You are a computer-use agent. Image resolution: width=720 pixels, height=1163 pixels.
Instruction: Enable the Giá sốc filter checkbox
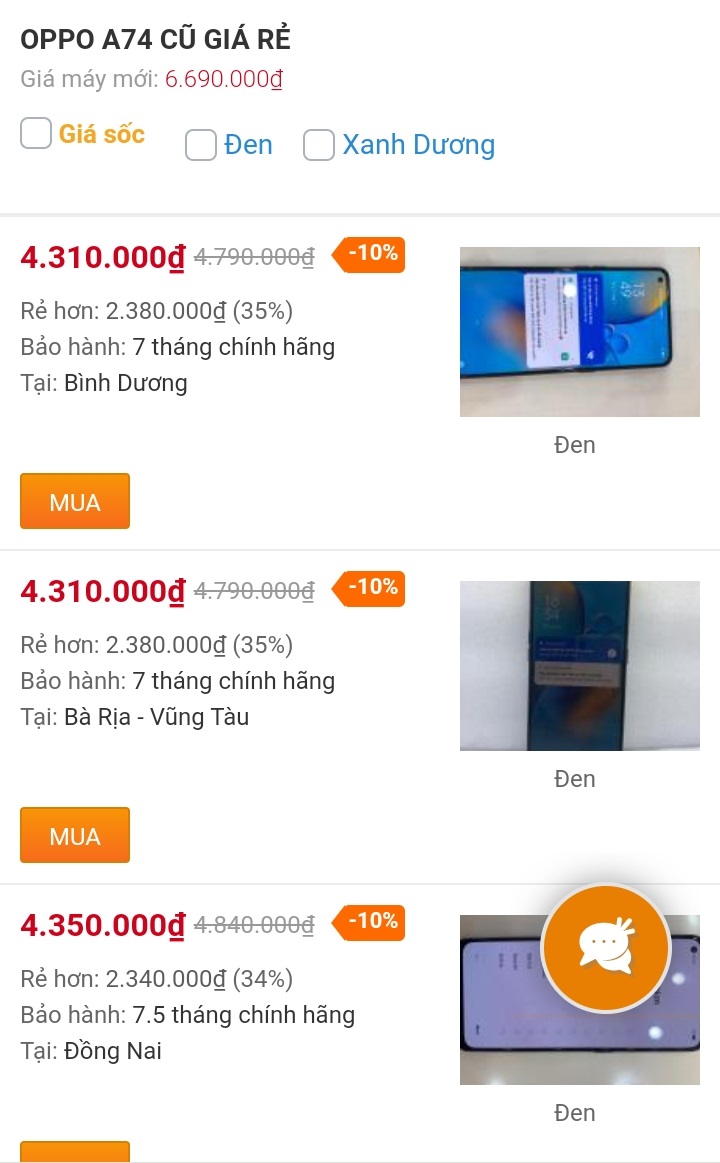pyautogui.click(x=35, y=132)
